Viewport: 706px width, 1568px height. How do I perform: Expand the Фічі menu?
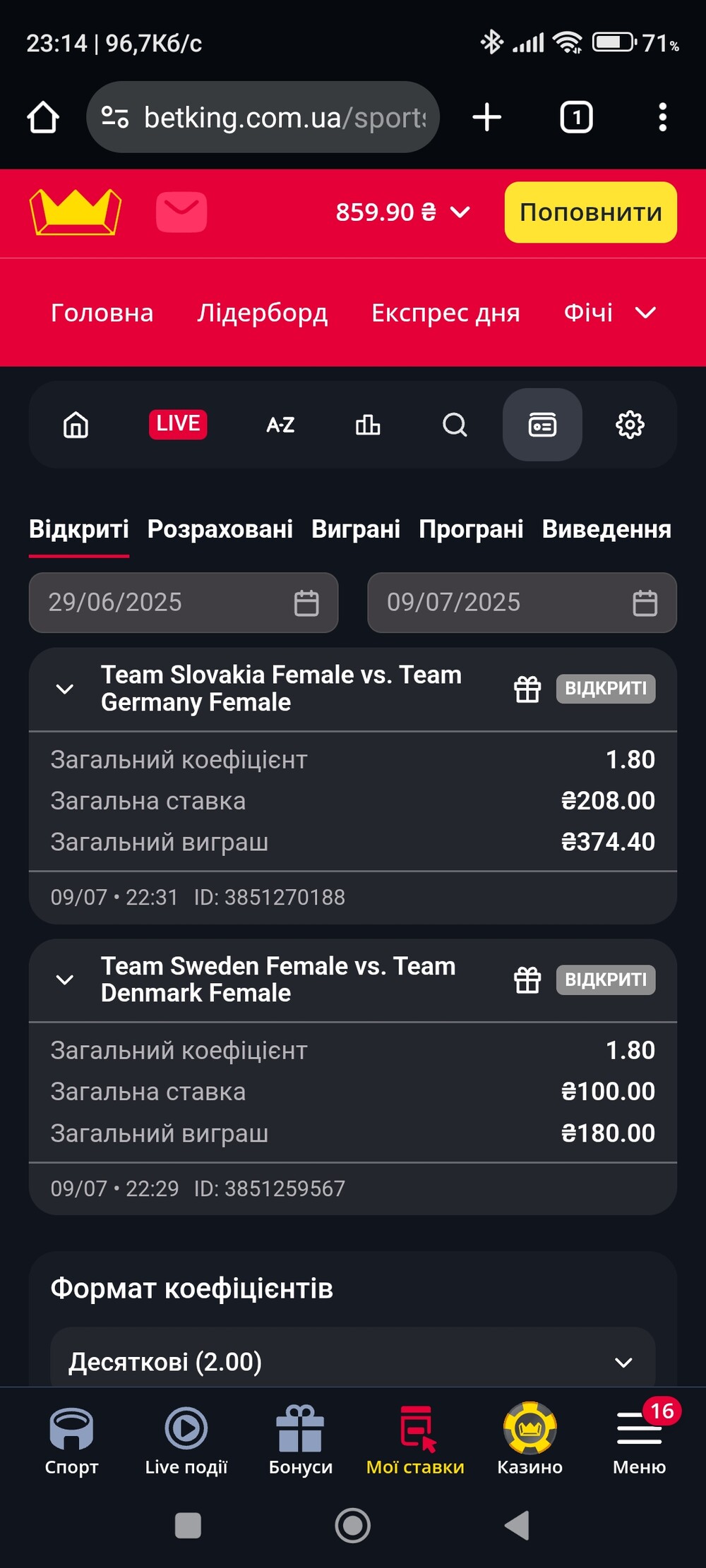point(610,313)
